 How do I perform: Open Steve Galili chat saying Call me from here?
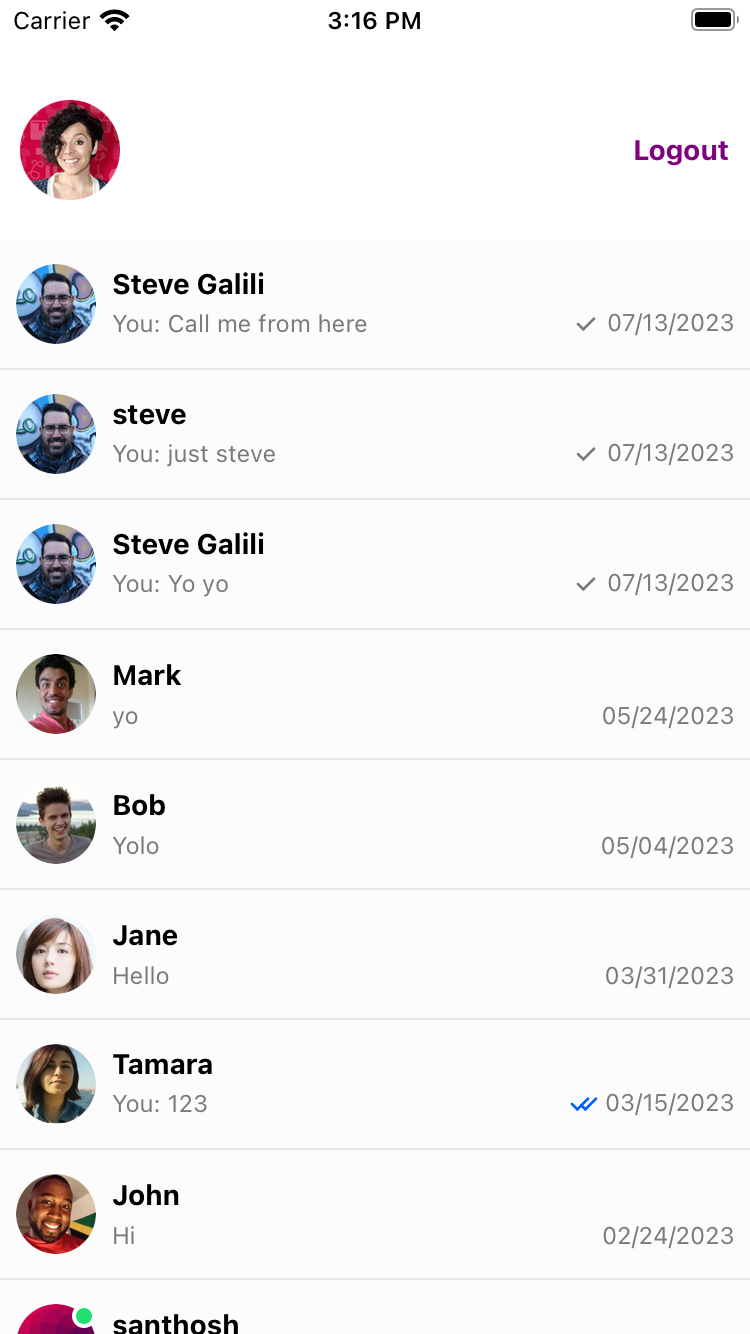tap(375, 304)
